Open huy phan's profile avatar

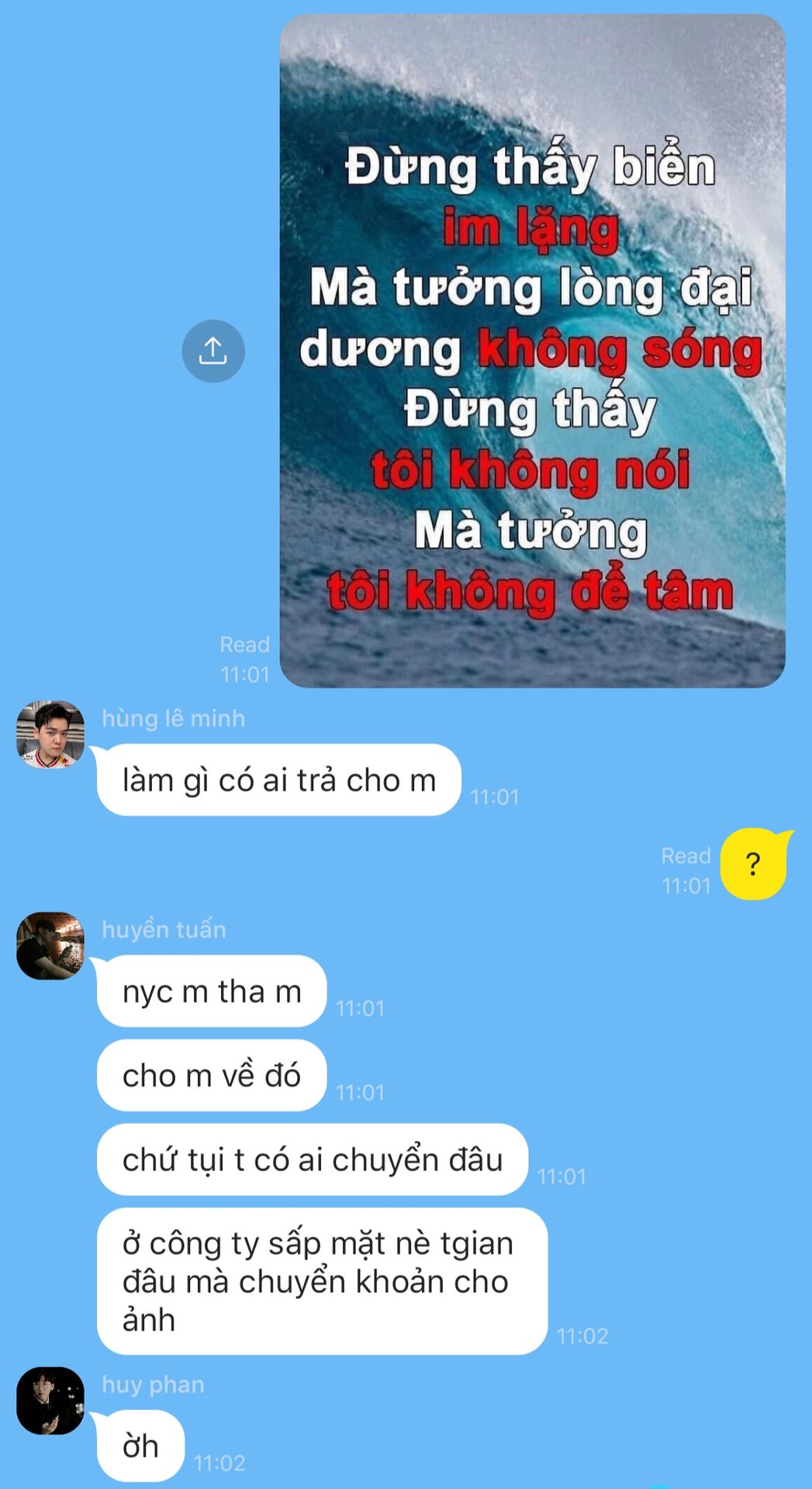tap(50, 1401)
